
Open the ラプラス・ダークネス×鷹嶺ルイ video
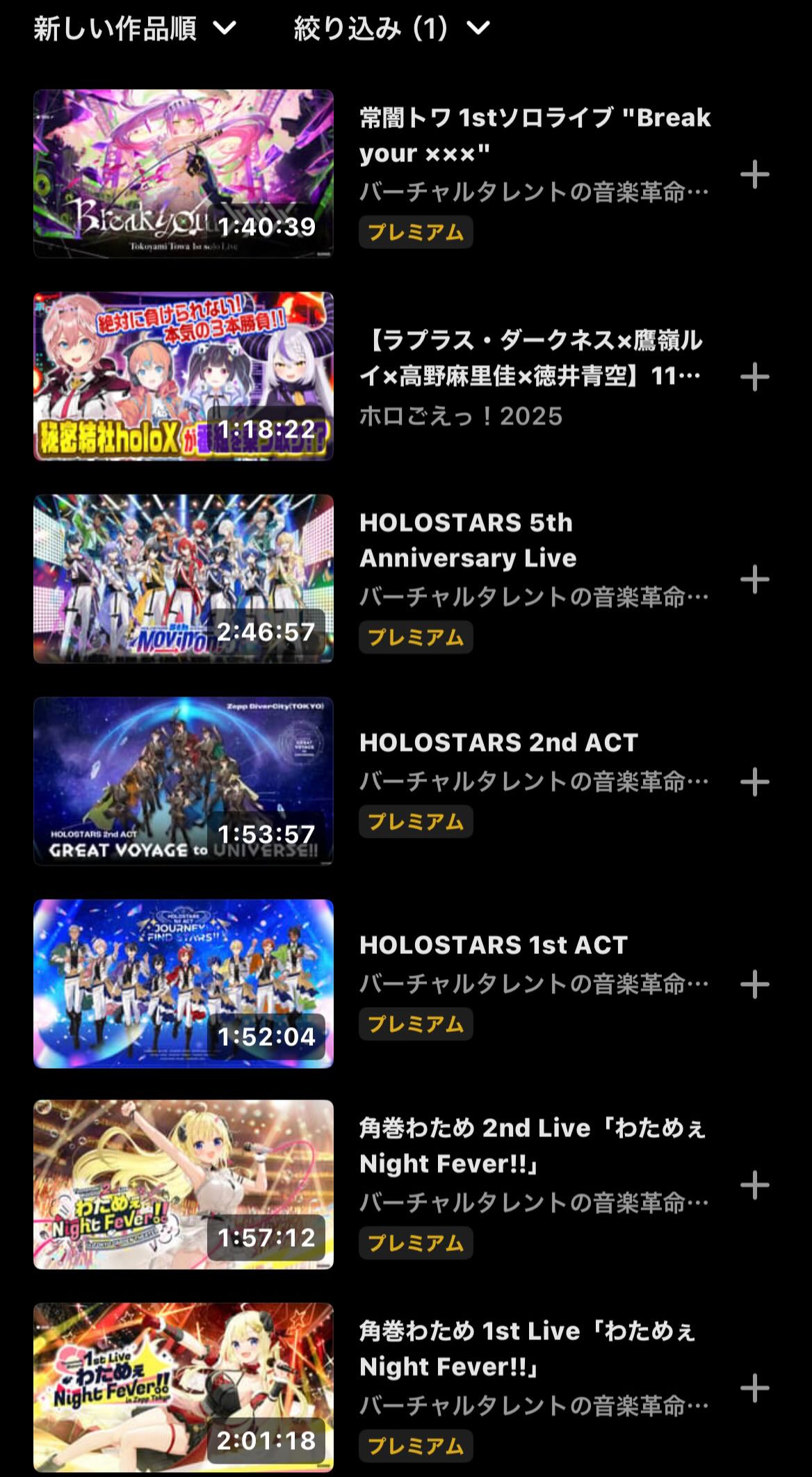point(184,376)
